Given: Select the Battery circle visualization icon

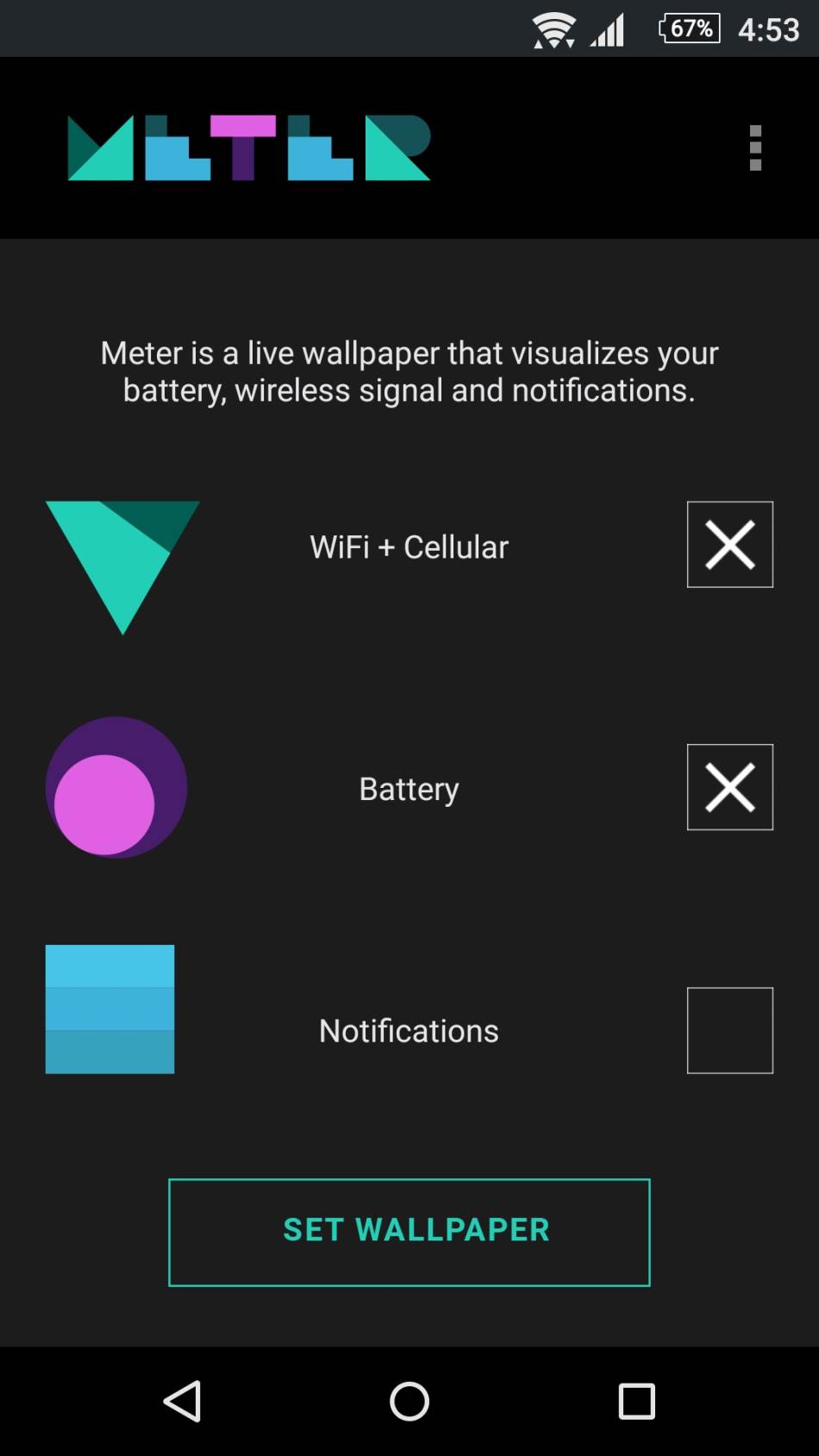Looking at the screenshot, I should 116,787.
